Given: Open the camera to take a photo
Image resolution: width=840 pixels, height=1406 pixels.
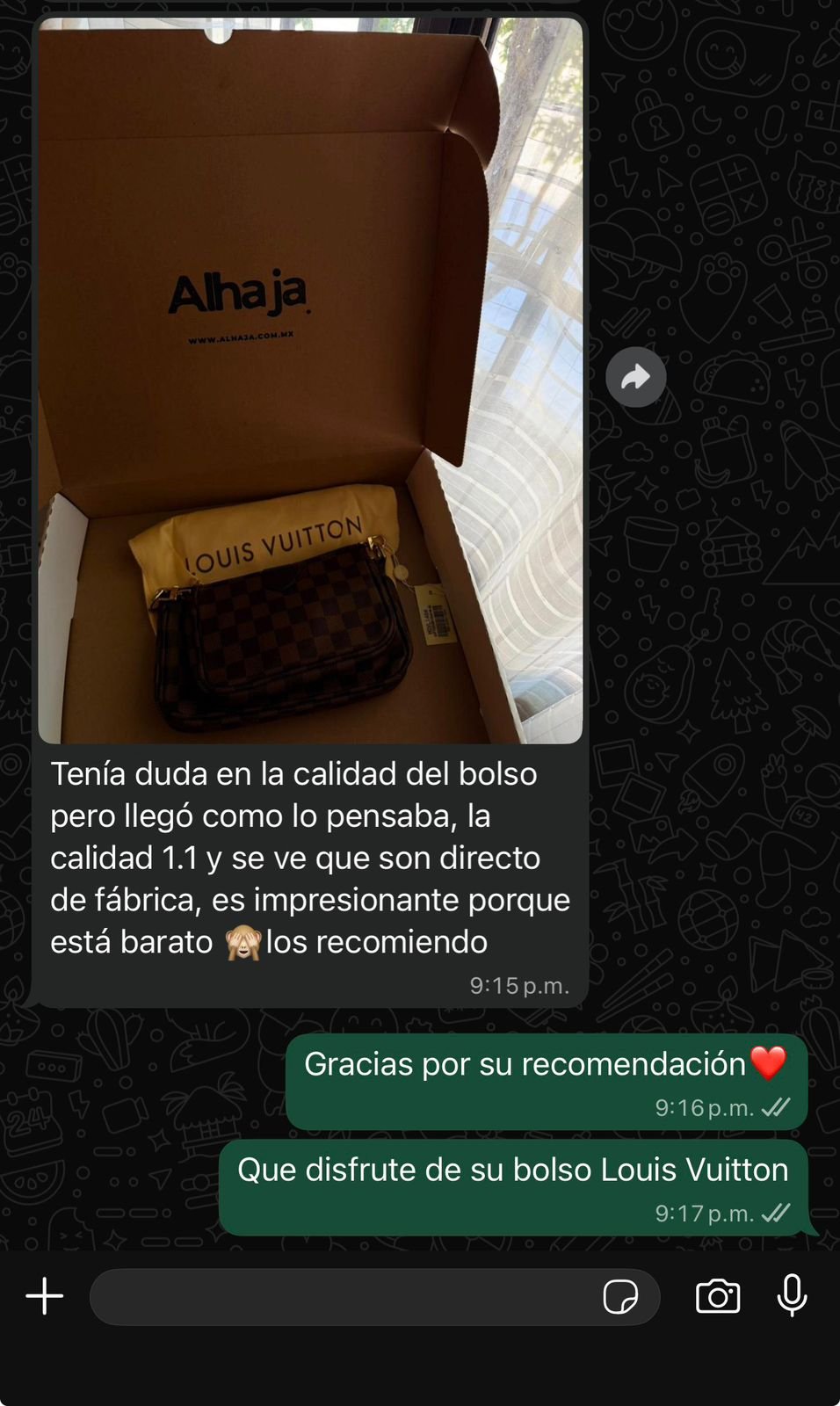Looking at the screenshot, I should coord(718,1296).
